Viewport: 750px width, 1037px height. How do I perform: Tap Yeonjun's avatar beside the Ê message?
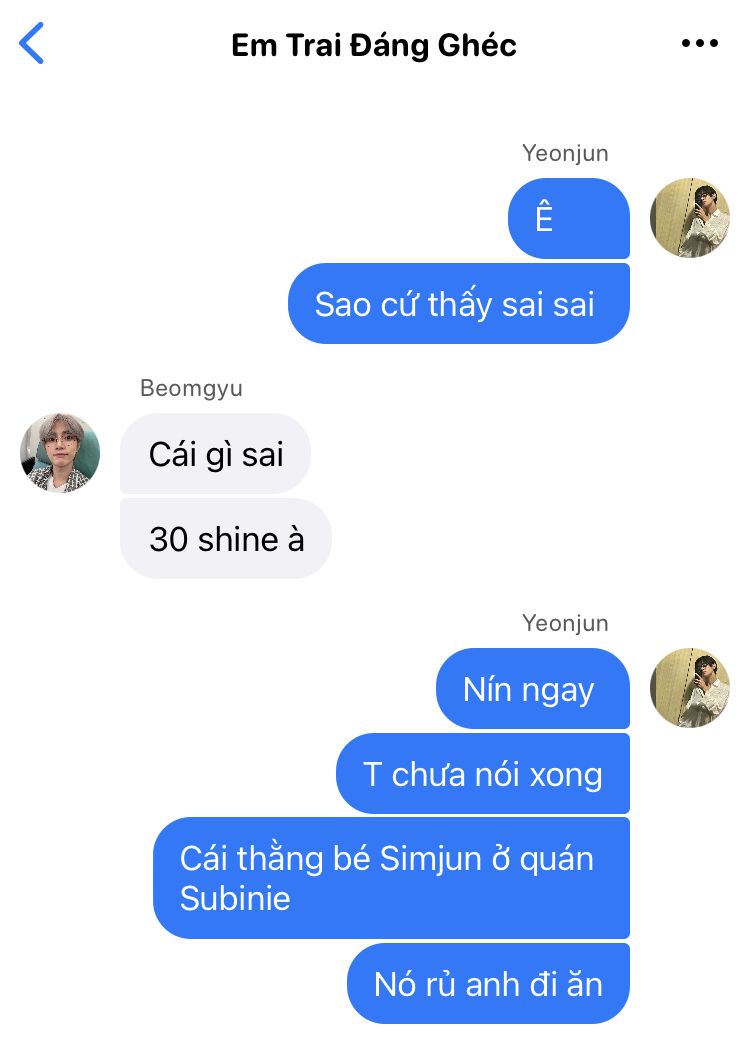pyautogui.click(x=689, y=218)
